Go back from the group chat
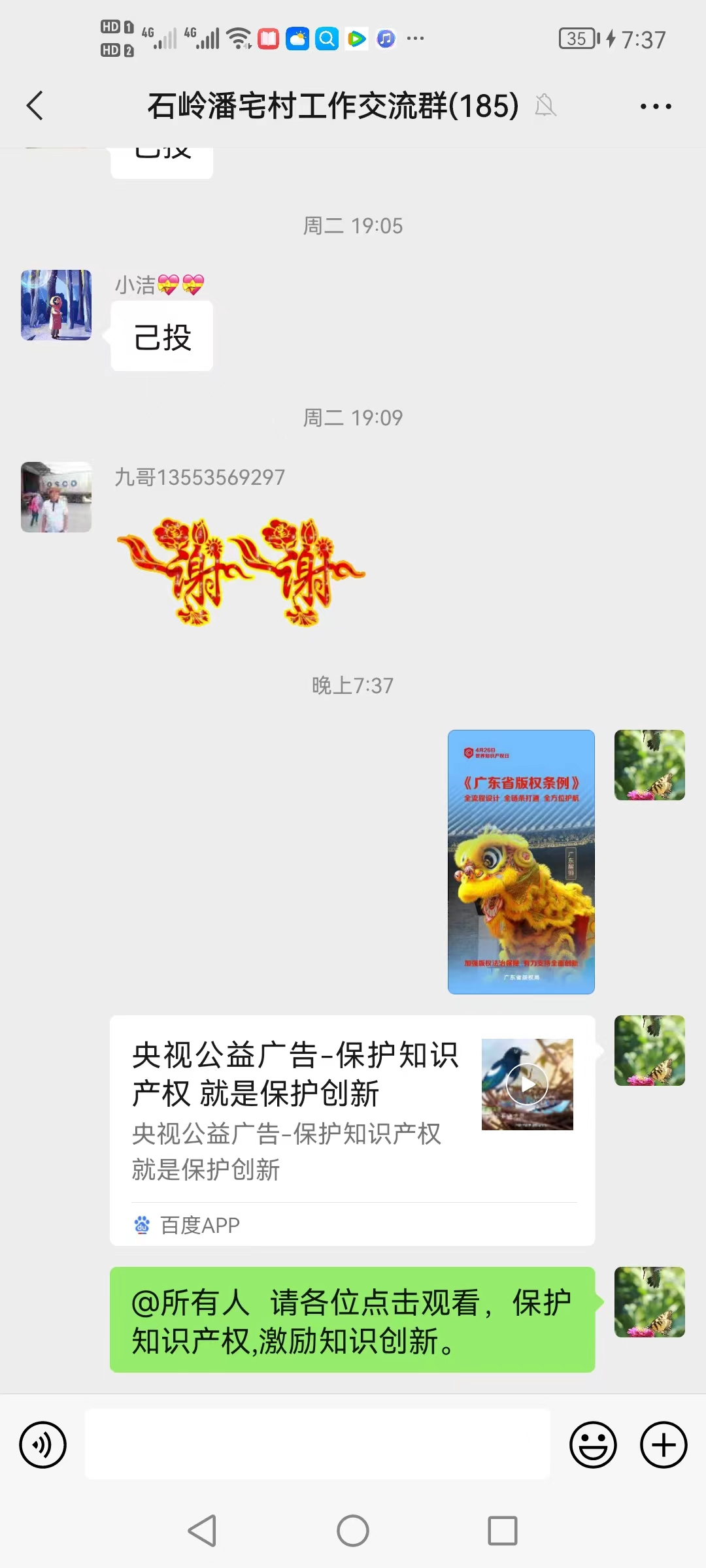Viewport: 706px width, 1568px height. point(35,106)
